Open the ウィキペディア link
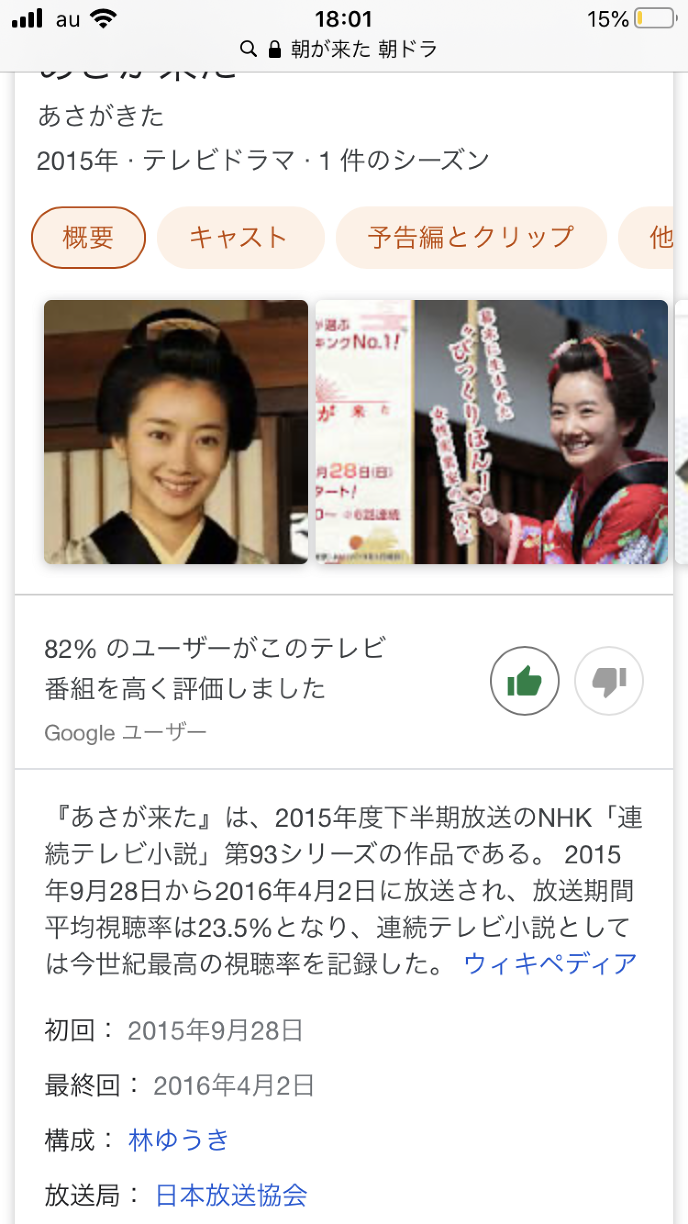 (550, 963)
